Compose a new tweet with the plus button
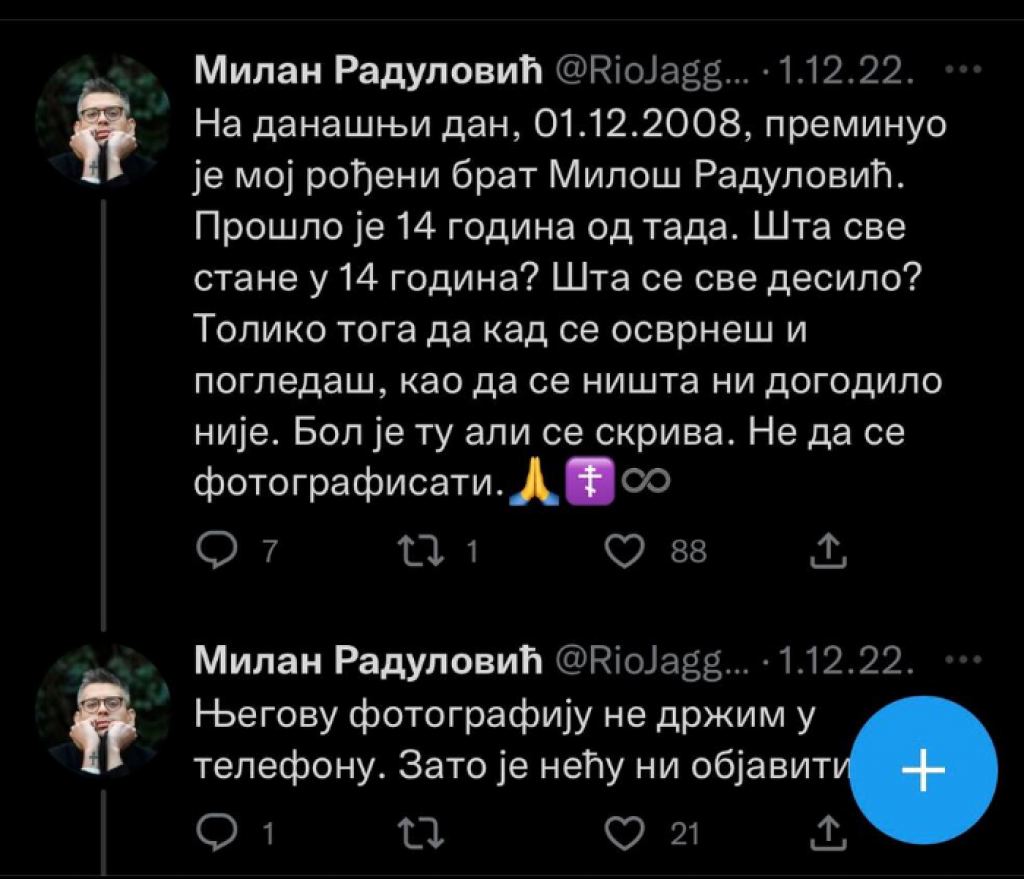The width and height of the screenshot is (1024, 879). (x=925, y=770)
